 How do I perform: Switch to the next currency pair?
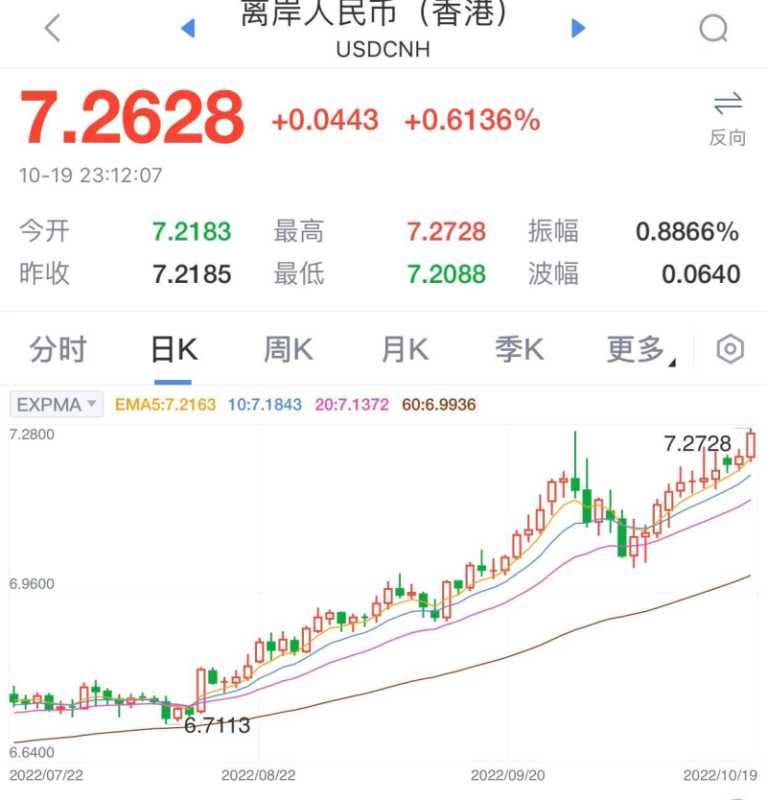pyautogui.click(x=577, y=29)
